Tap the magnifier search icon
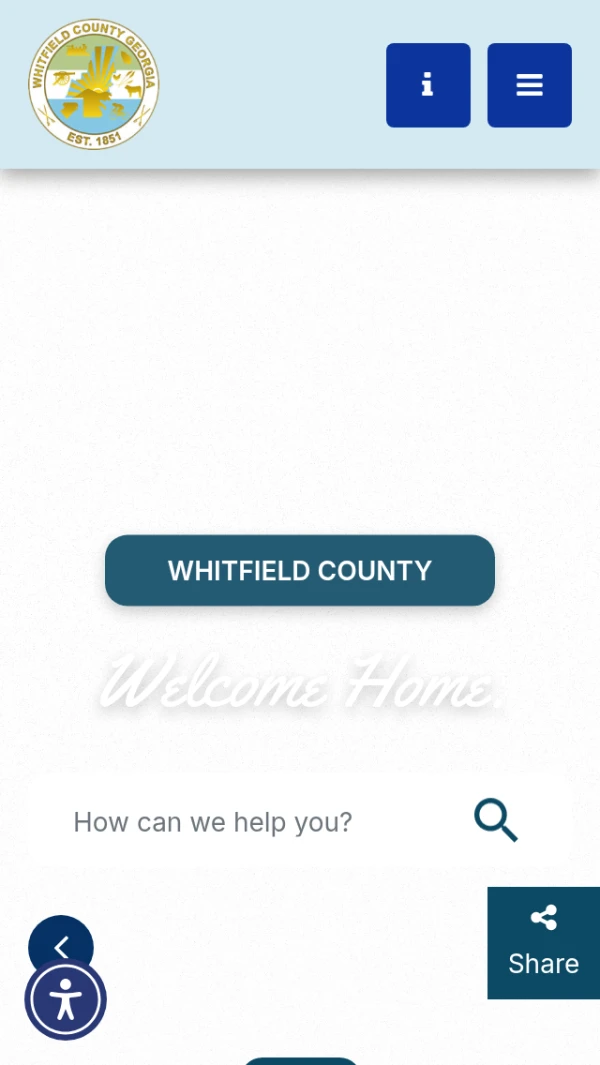This screenshot has width=600, height=1065. pos(495,821)
